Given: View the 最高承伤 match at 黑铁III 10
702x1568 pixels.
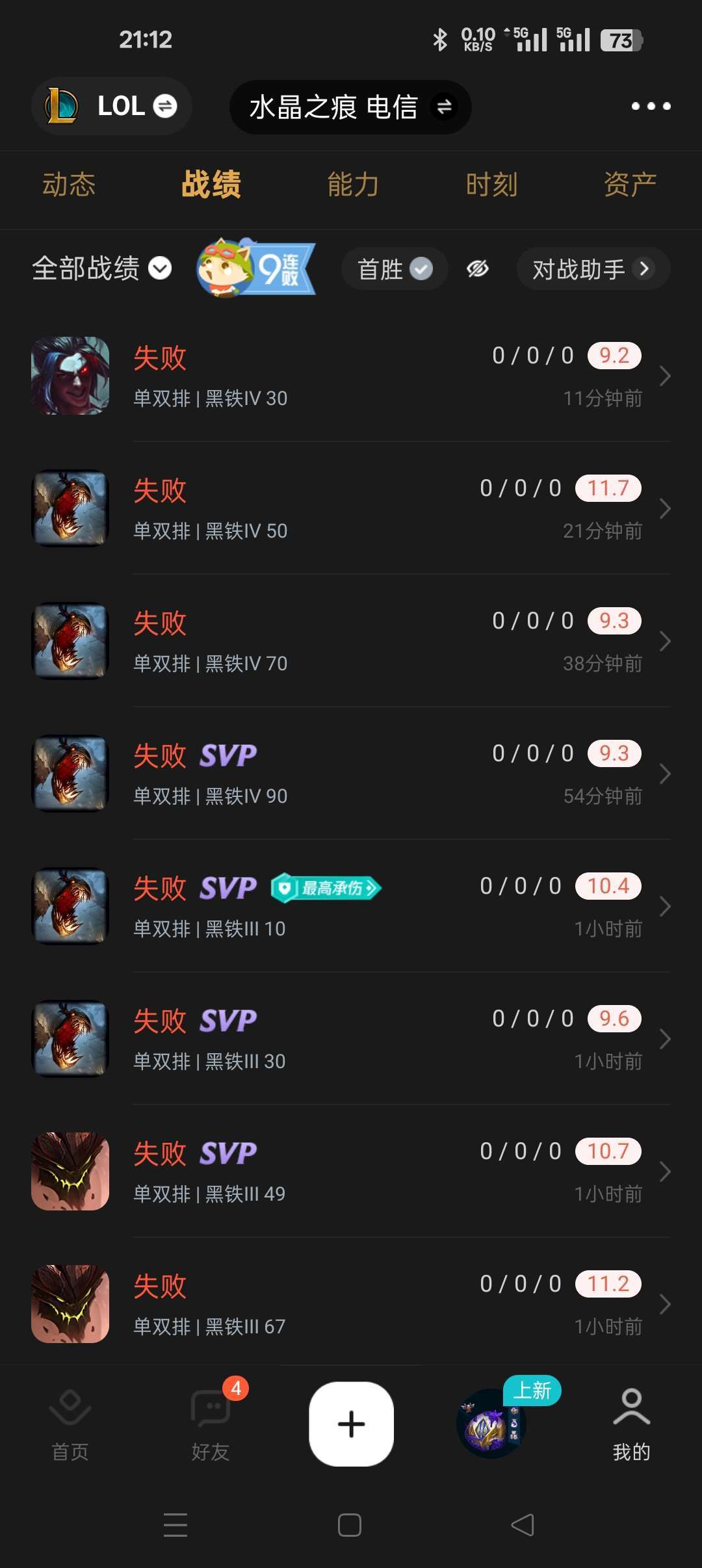Looking at the screenshot, I should pyautogui.click(x=351, y=906).
